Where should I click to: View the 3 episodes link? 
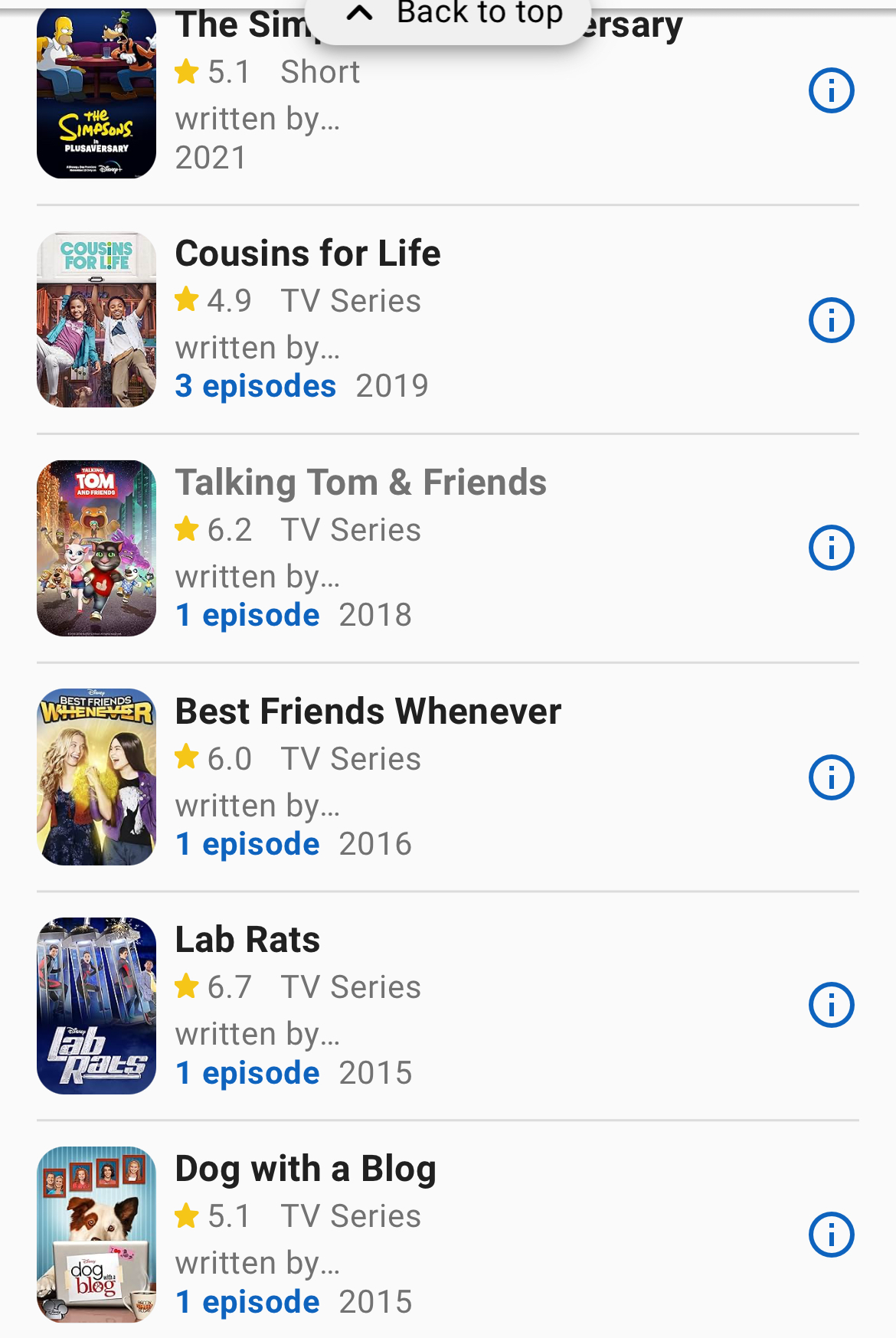click(x=256, y=386)
